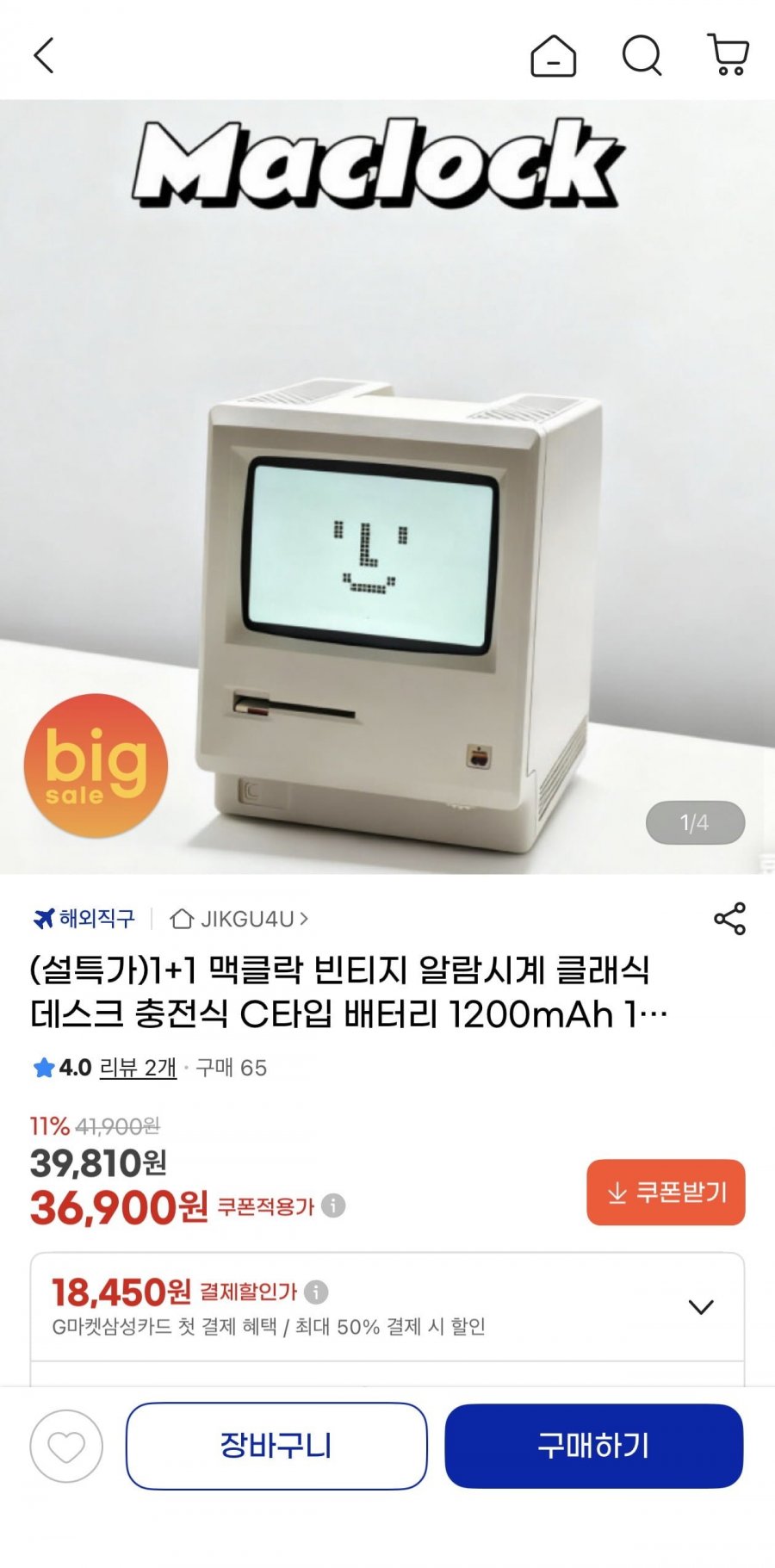The image size is (775, 1568).
Task: Open the JIKGU4U seller page chevron
Action: click(x=303, y=920)
